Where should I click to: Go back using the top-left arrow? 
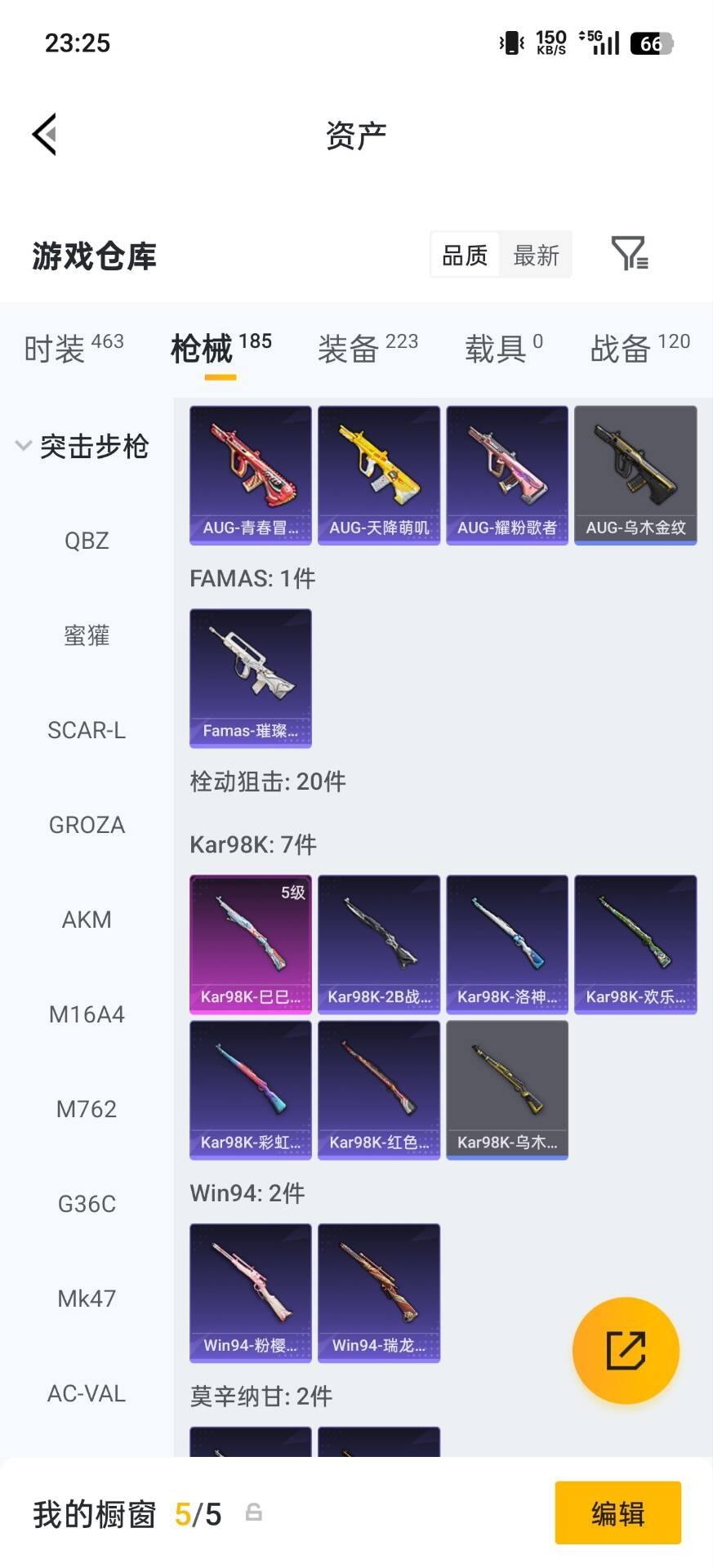coord(45,134)
